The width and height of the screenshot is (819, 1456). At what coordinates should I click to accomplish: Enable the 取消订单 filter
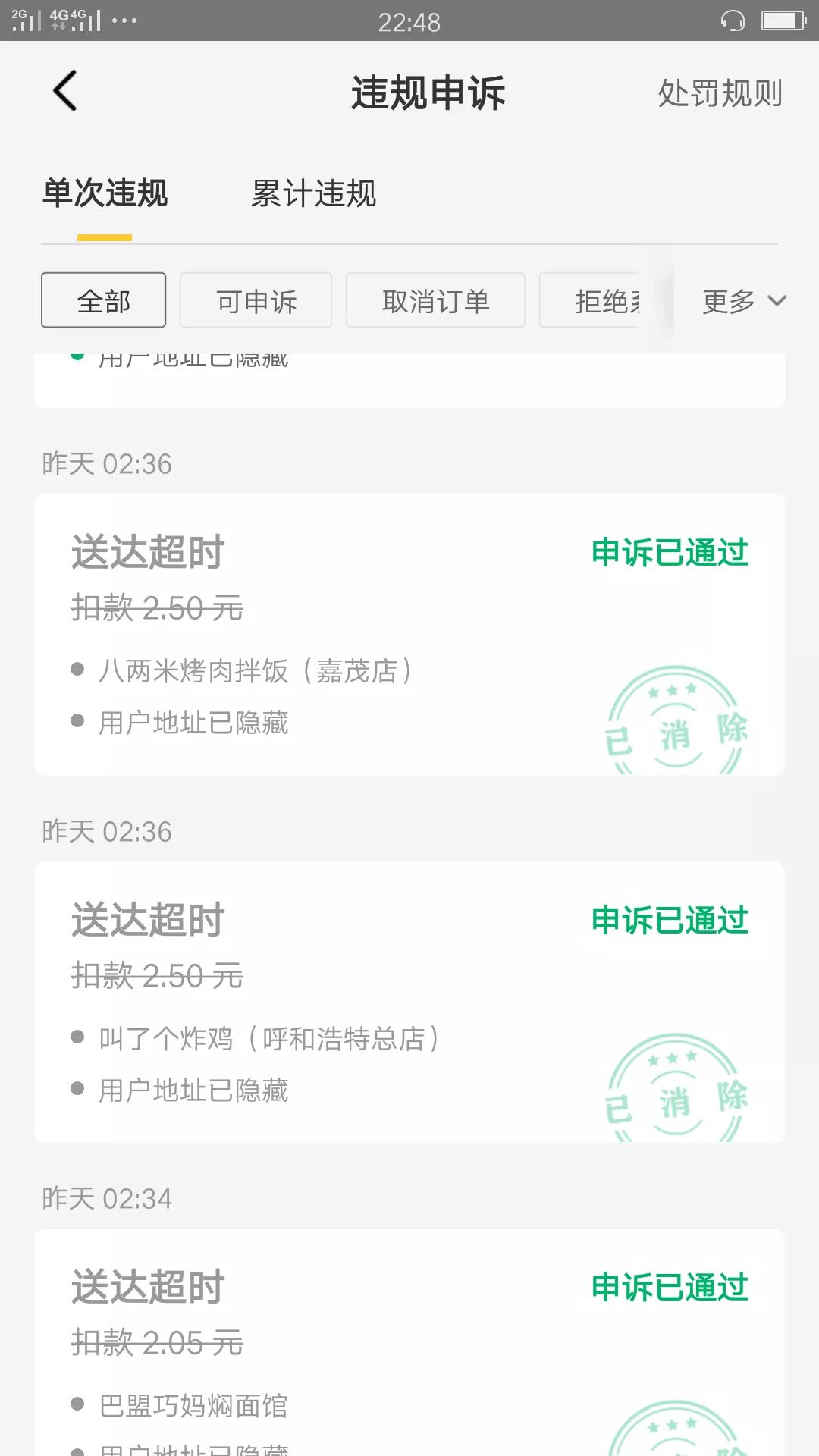(435, 300)
